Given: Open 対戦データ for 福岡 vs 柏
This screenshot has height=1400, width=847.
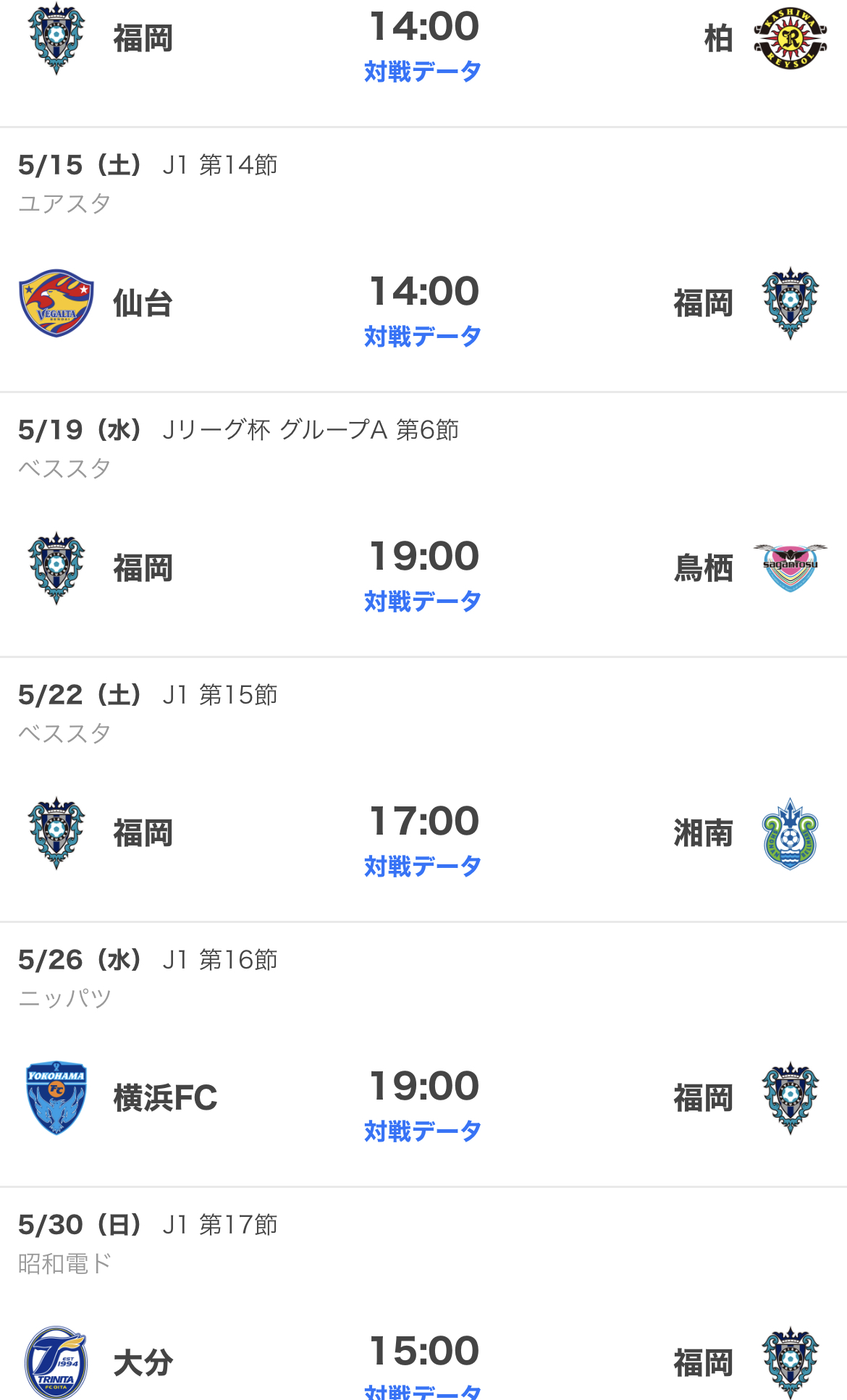Looking at the screenshot, I should (423, 72).
